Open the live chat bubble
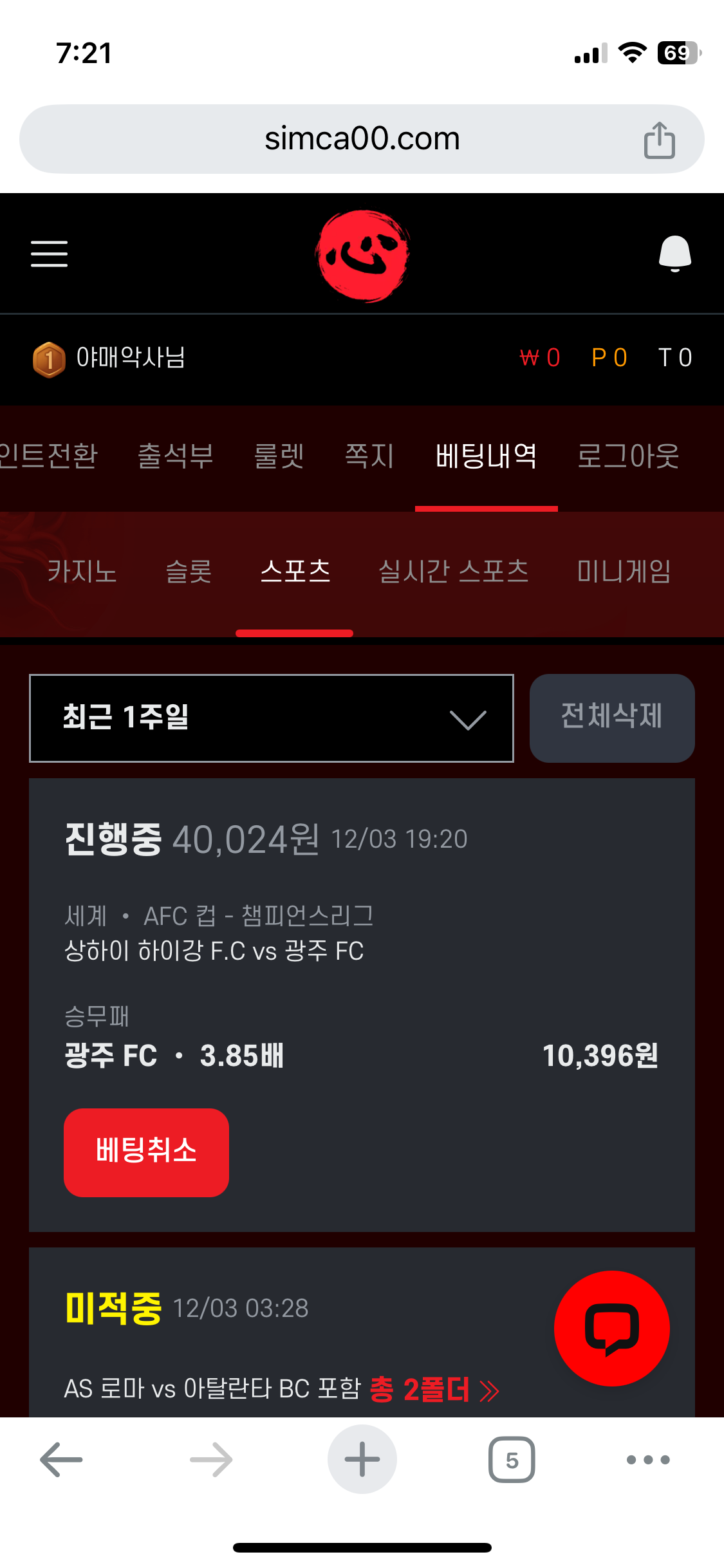Viewport: 724px width, 1568px height. (x=611, y=1329)
